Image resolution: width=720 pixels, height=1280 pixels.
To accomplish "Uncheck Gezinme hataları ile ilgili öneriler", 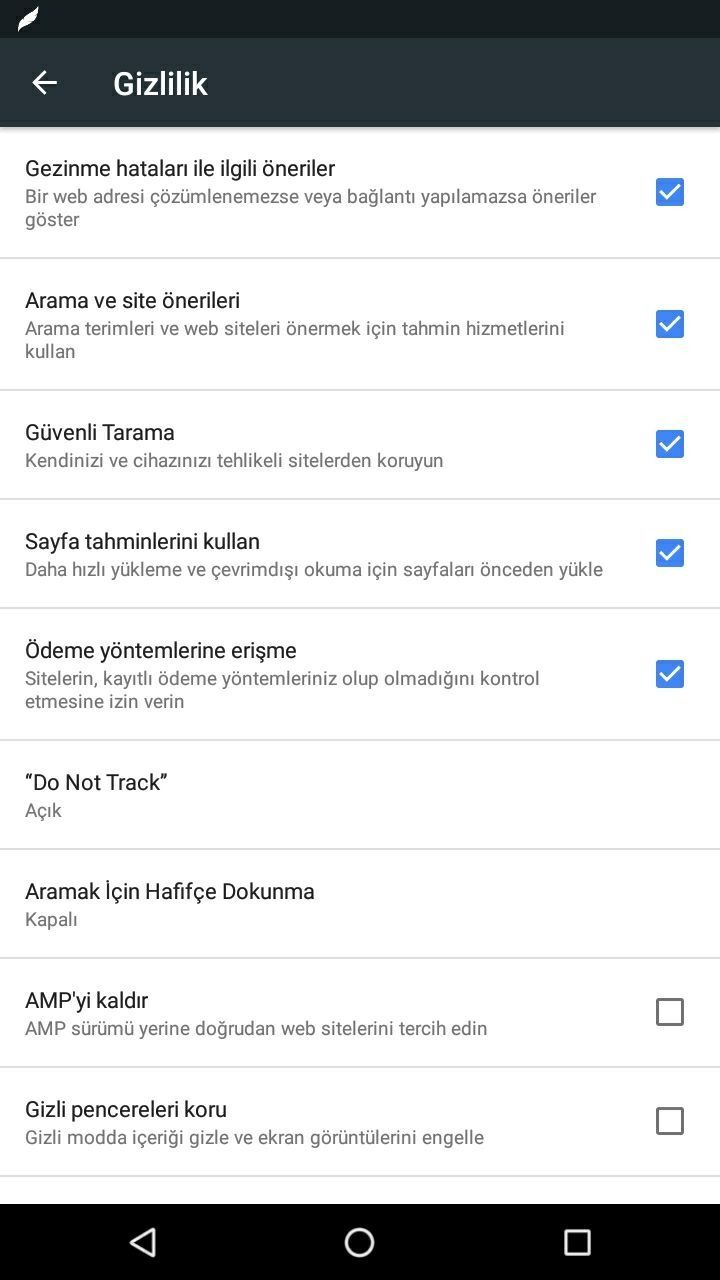I will [669, 192].
